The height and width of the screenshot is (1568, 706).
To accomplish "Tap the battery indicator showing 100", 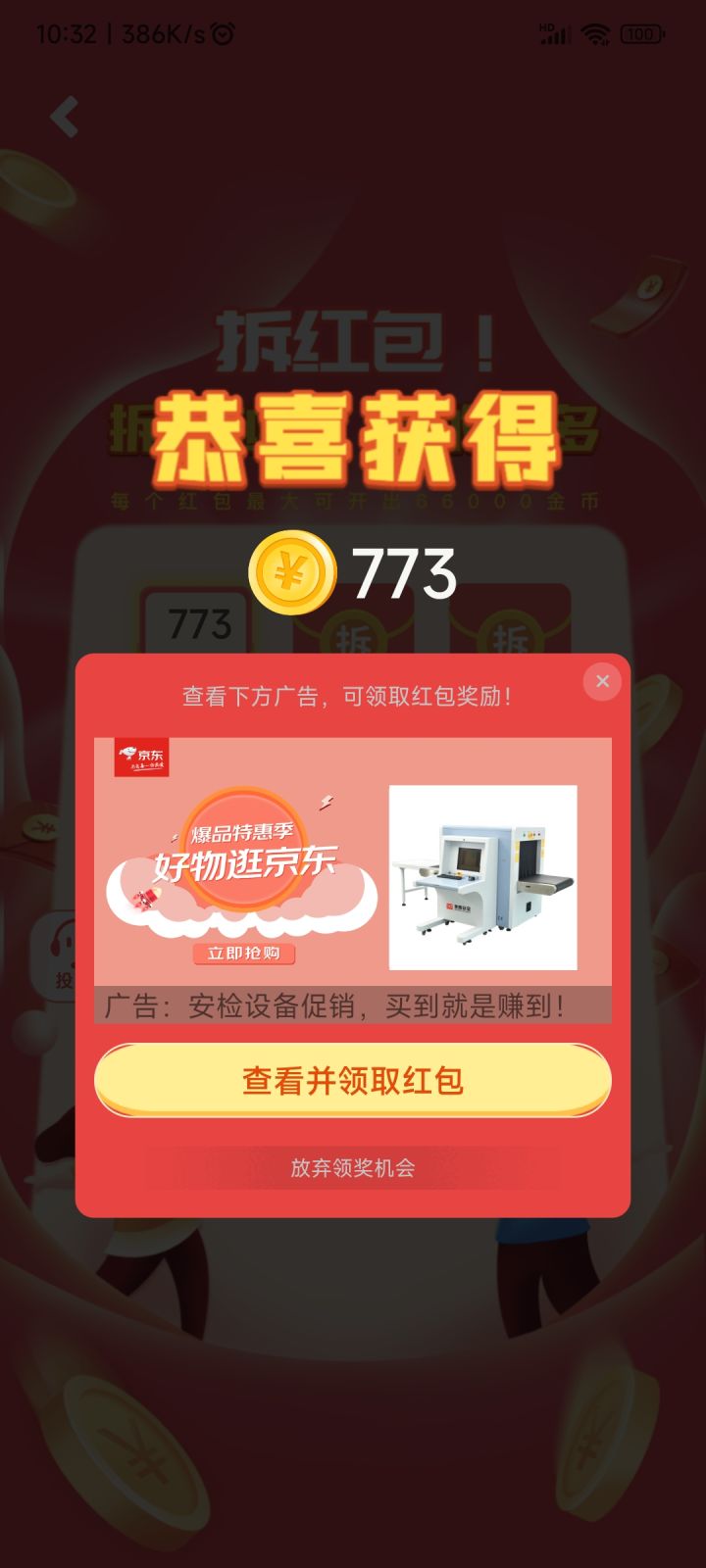I will coord(639,32).
